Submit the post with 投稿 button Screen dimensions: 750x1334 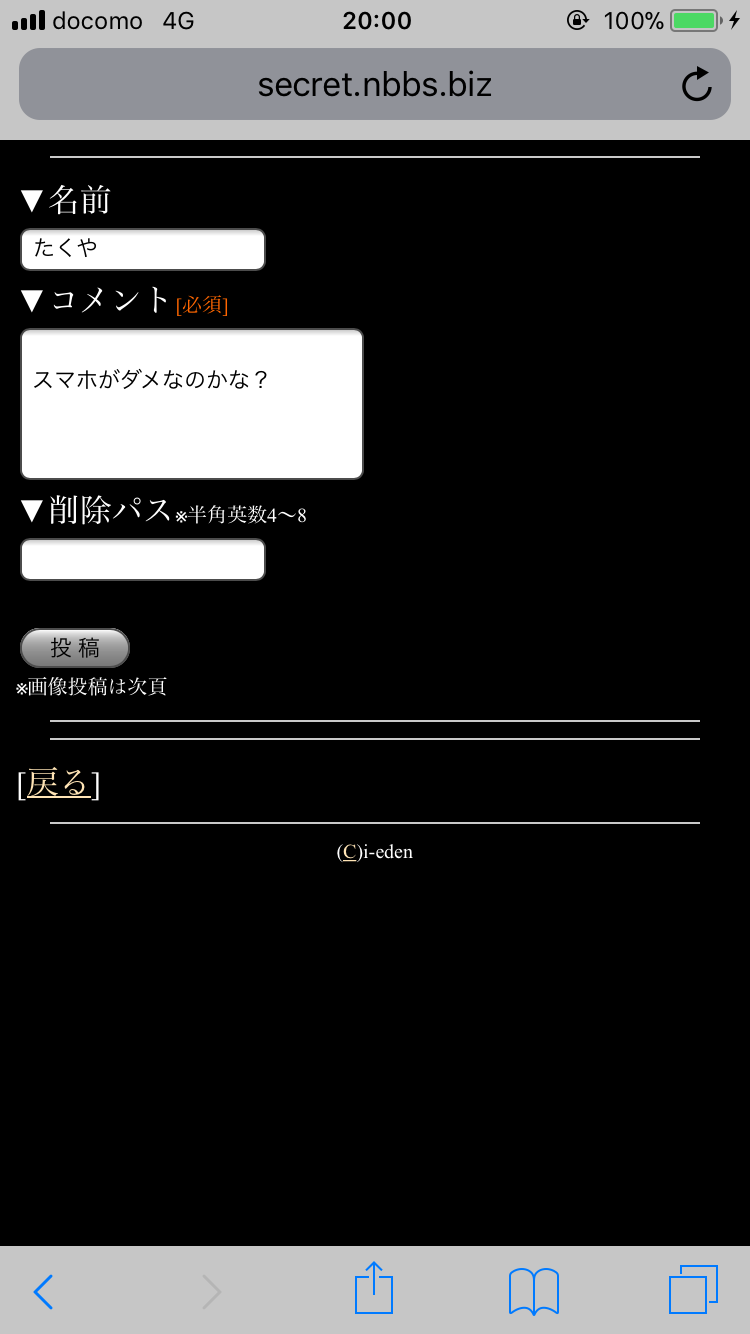[x=75, y=648]
